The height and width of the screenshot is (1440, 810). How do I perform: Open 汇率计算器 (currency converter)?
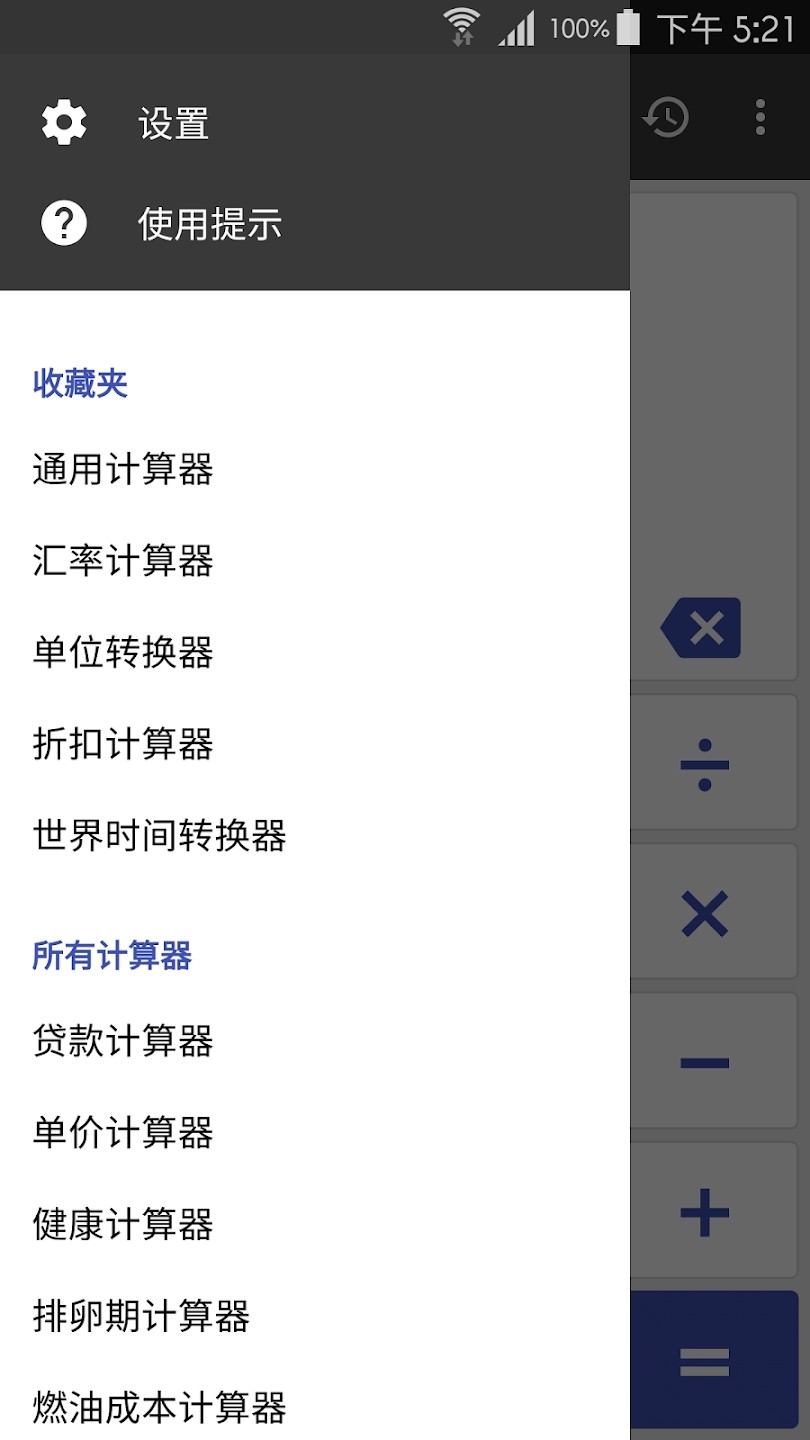pyautogui.click(x=123, y=561)
